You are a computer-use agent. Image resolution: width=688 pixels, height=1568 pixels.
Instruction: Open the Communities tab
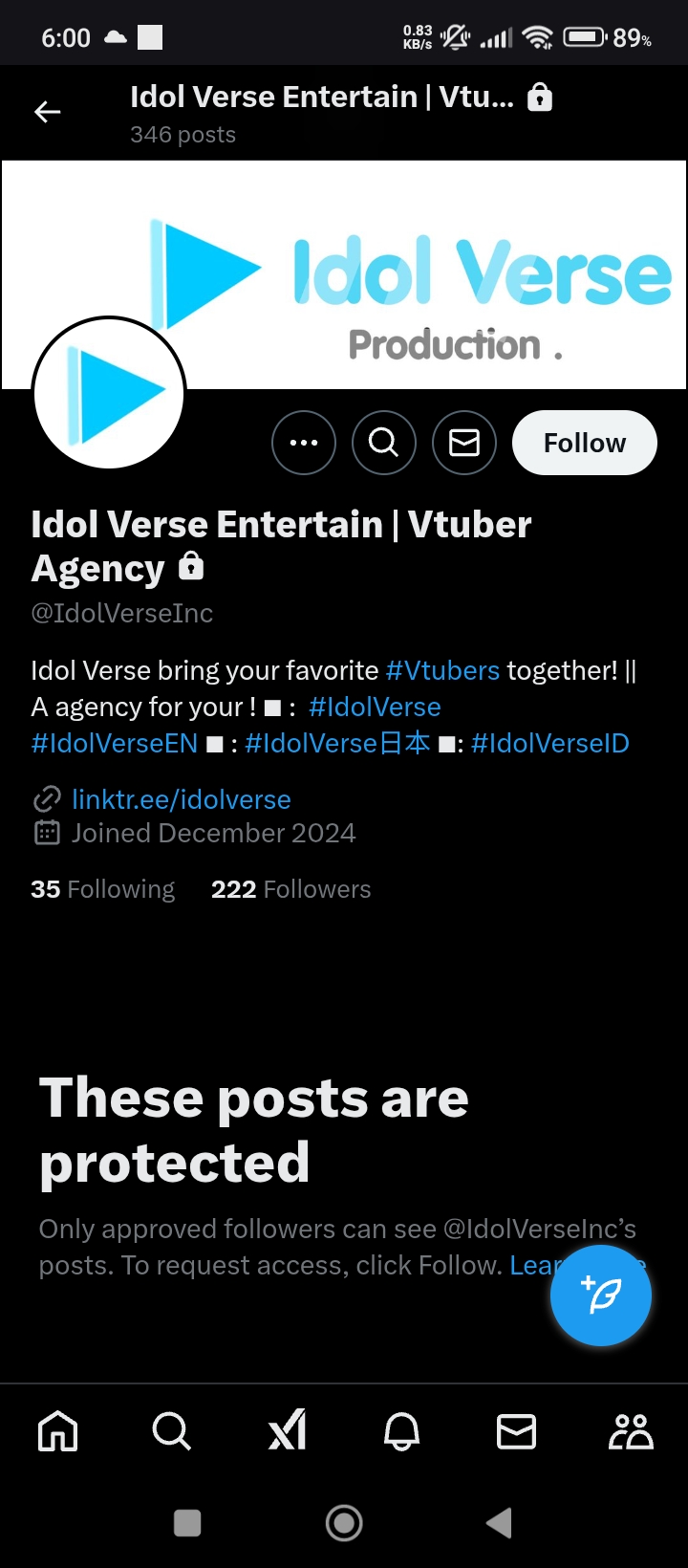pos(631,1431)
